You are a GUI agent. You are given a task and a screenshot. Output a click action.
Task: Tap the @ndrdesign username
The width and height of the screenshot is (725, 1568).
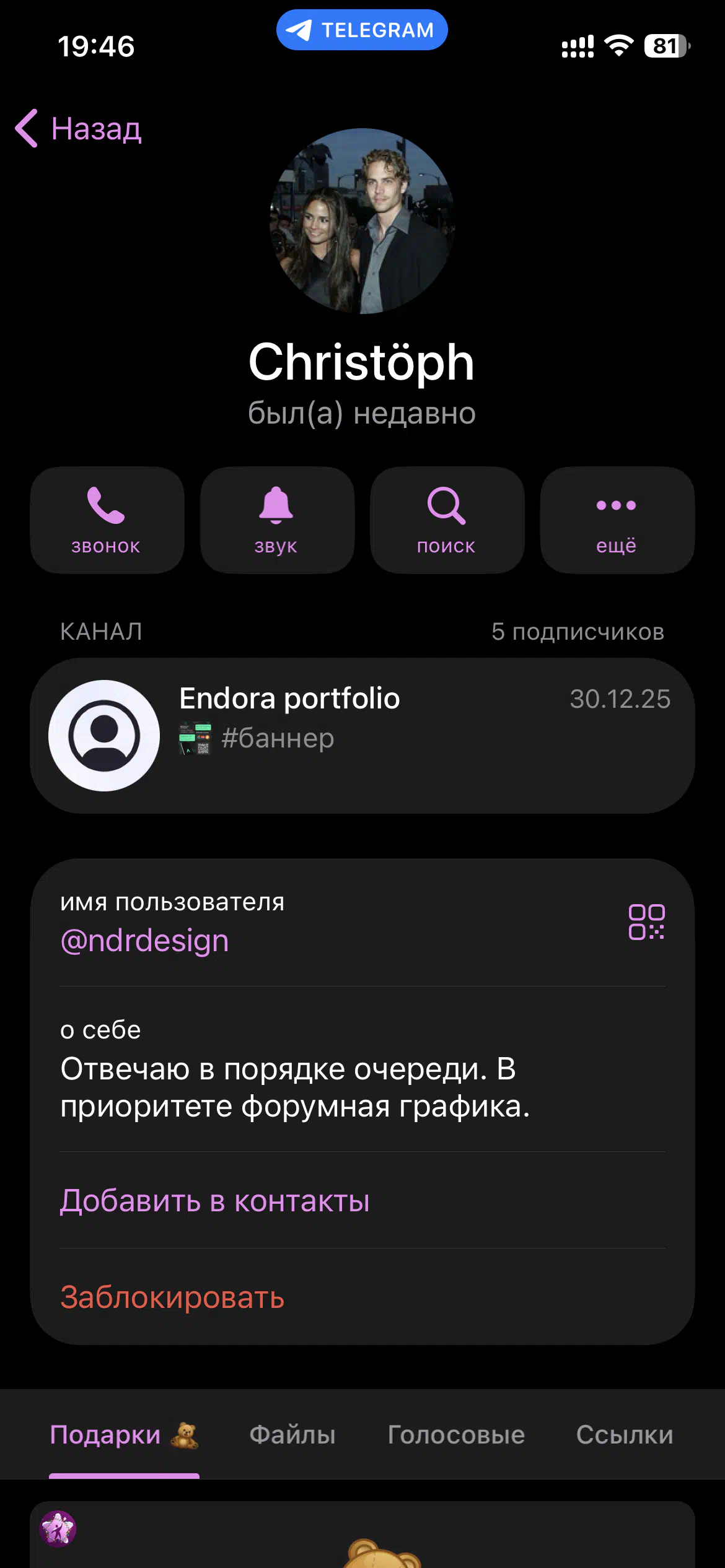coord(145,941)
